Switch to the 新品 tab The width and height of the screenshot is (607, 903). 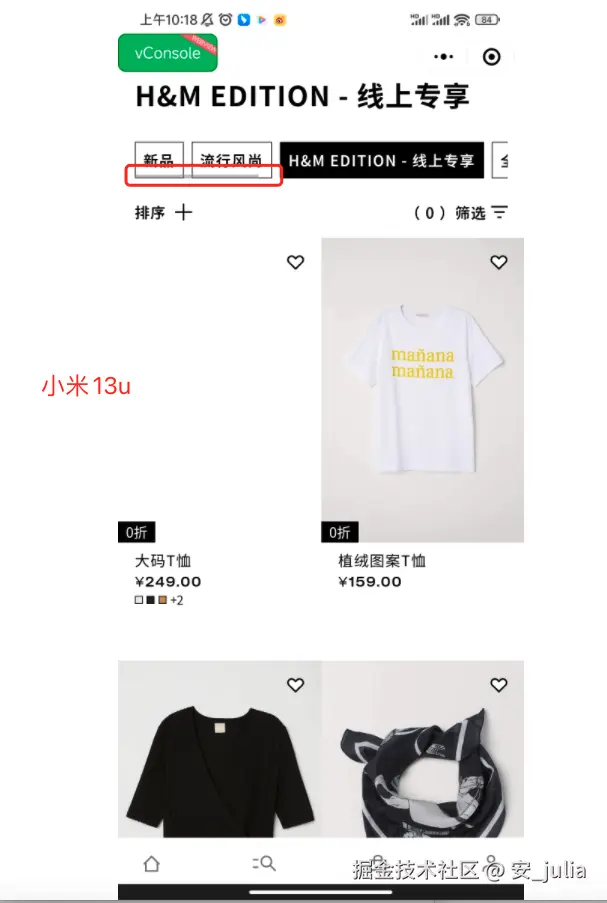159,160
